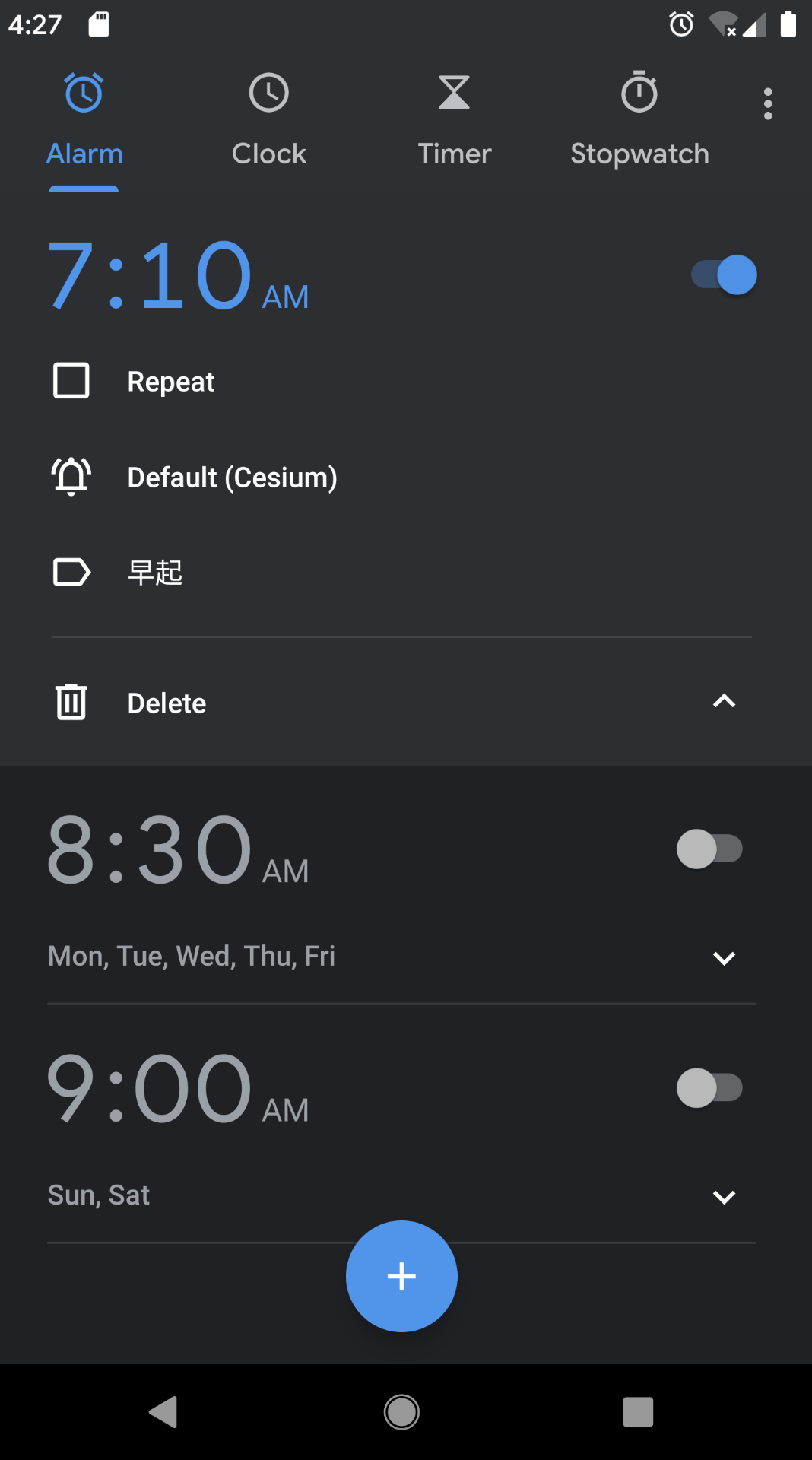Edit the 7:10 AM alarm time
812x1460 pixels.
(x=151, y=275)
